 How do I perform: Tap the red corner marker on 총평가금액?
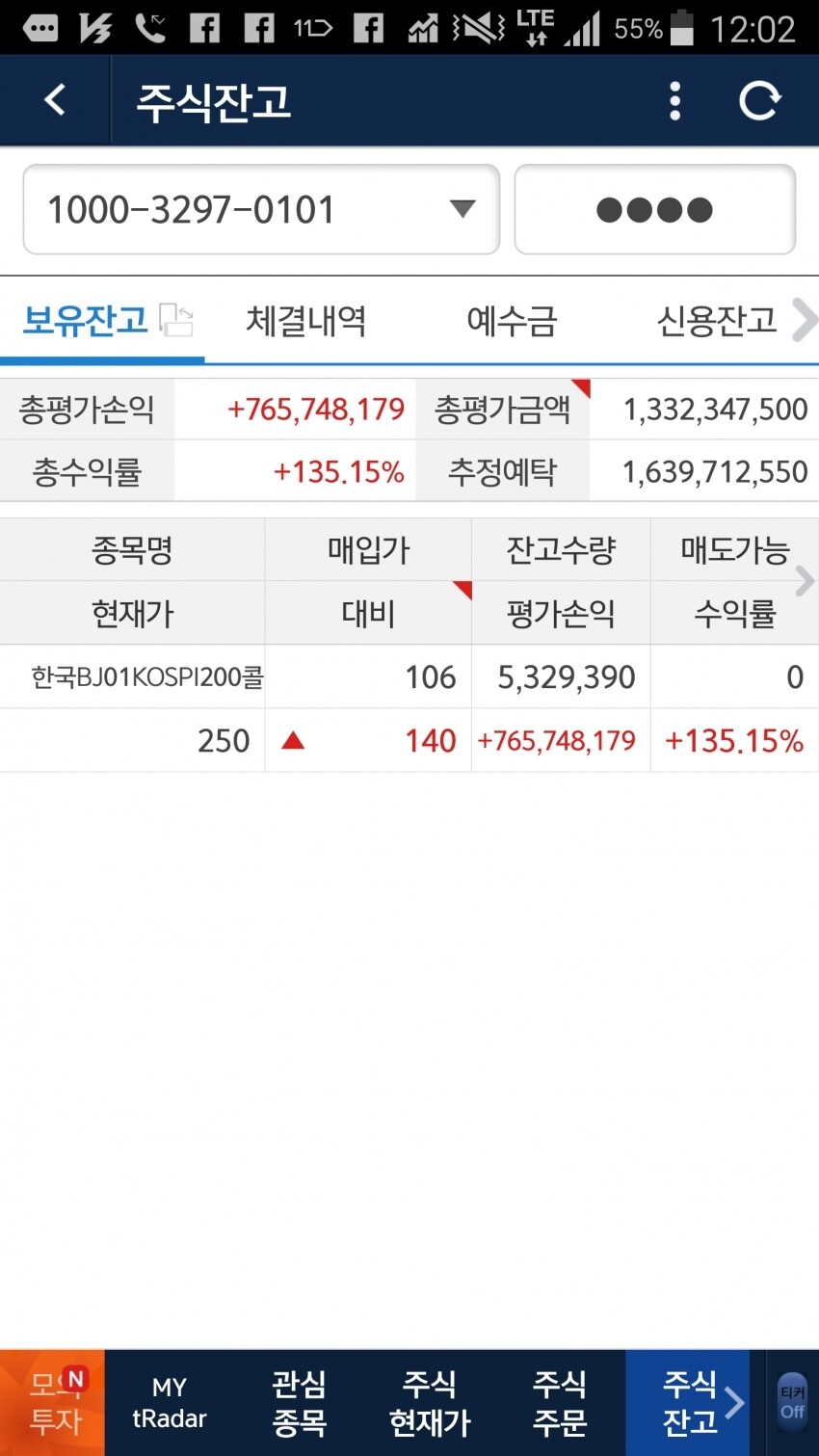point(581,384)
